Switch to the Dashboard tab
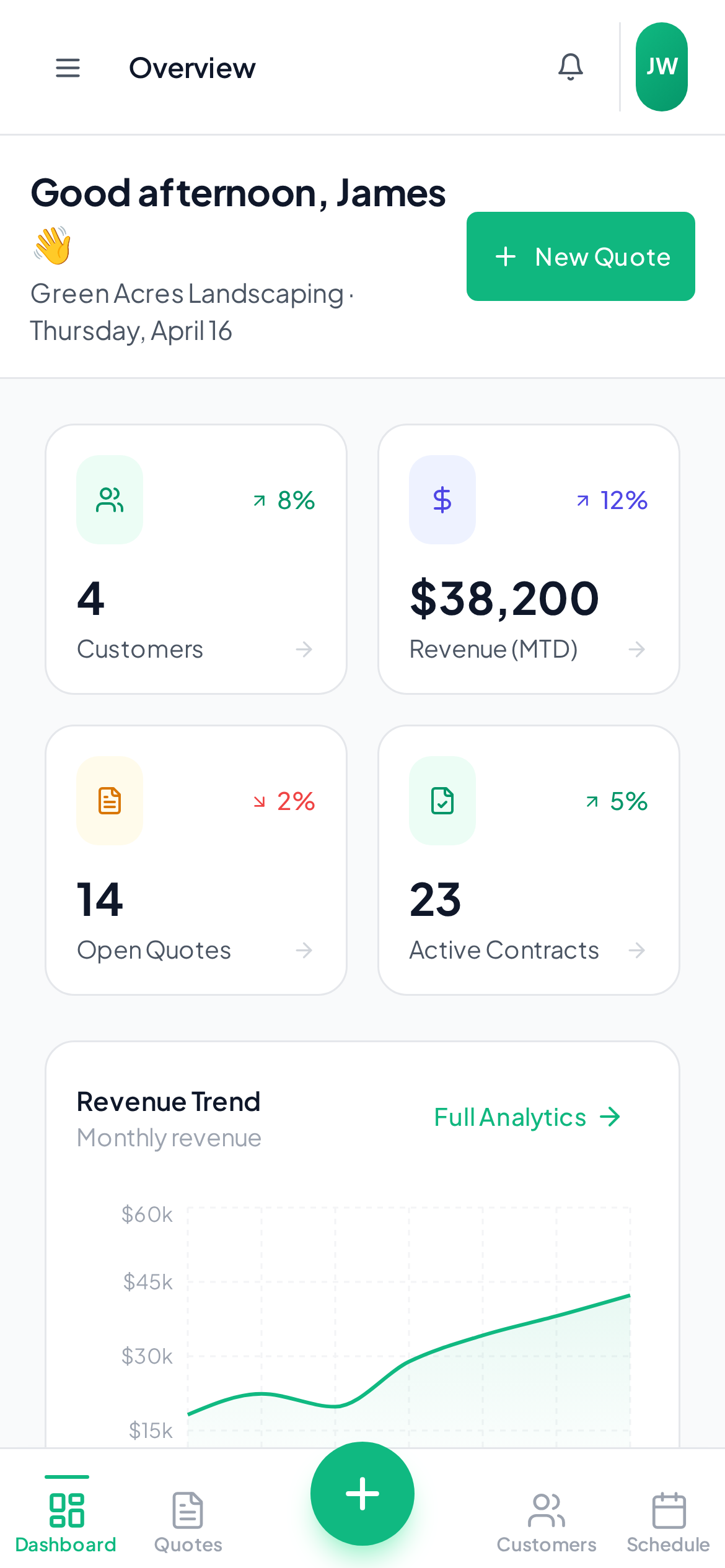 click(66, 1523)
